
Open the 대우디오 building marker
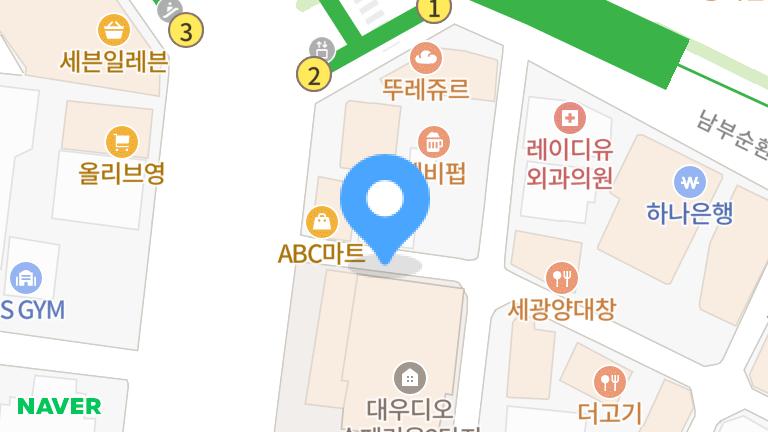[x=409, y=378]
